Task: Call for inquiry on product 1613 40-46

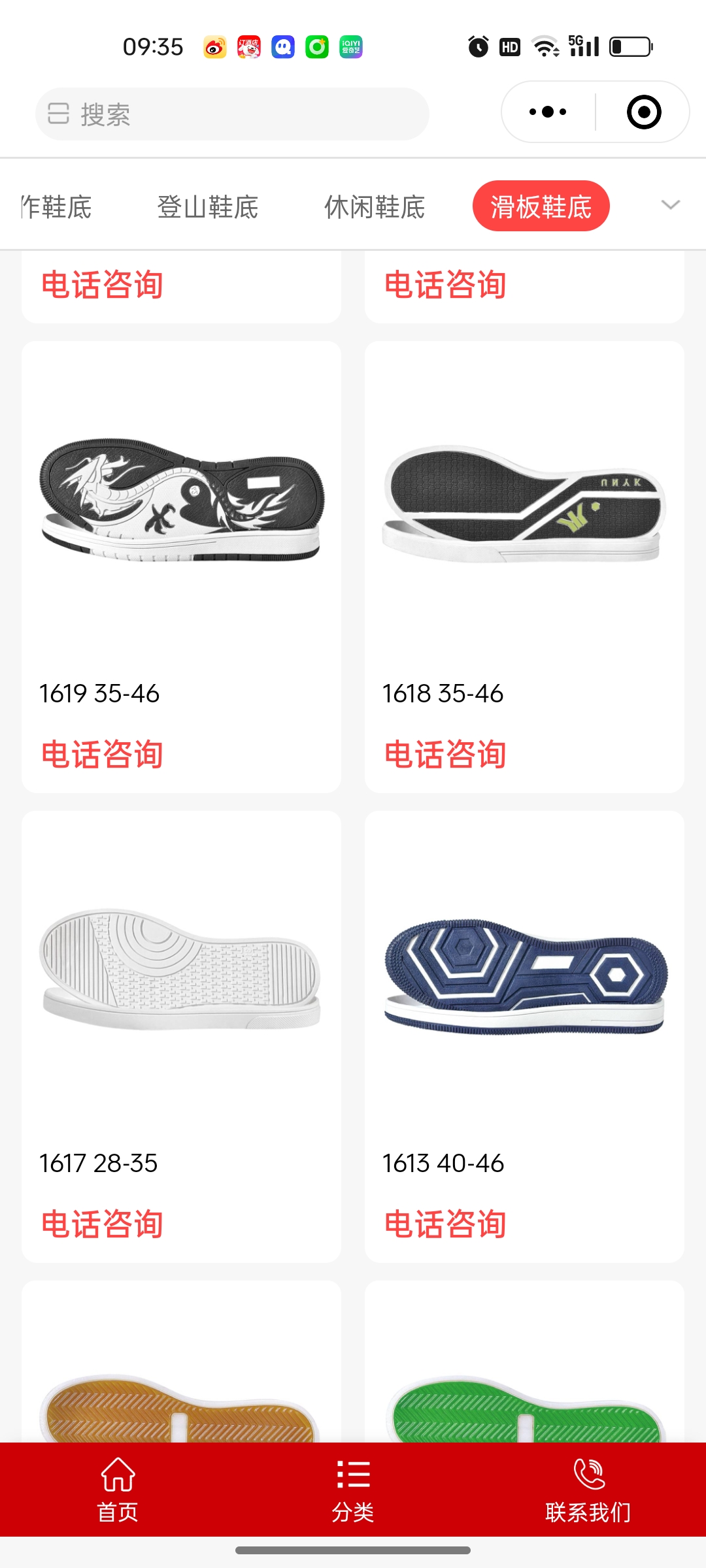Action: point(445,1224)
